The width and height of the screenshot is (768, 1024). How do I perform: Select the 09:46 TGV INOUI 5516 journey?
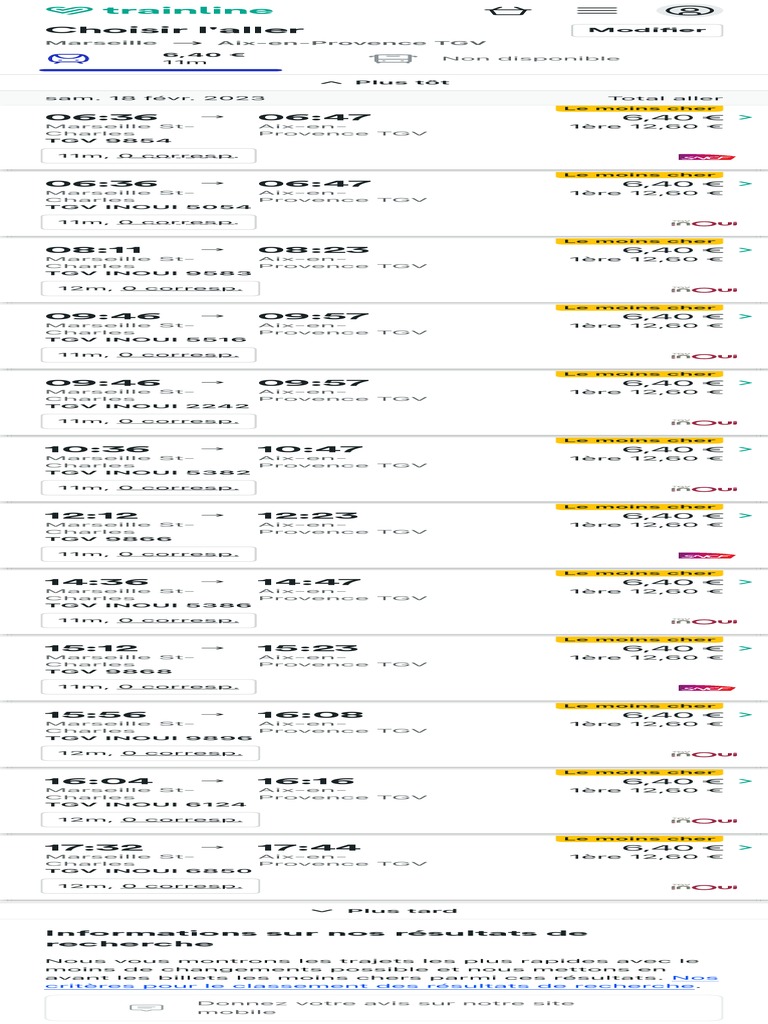pos(384,336)
